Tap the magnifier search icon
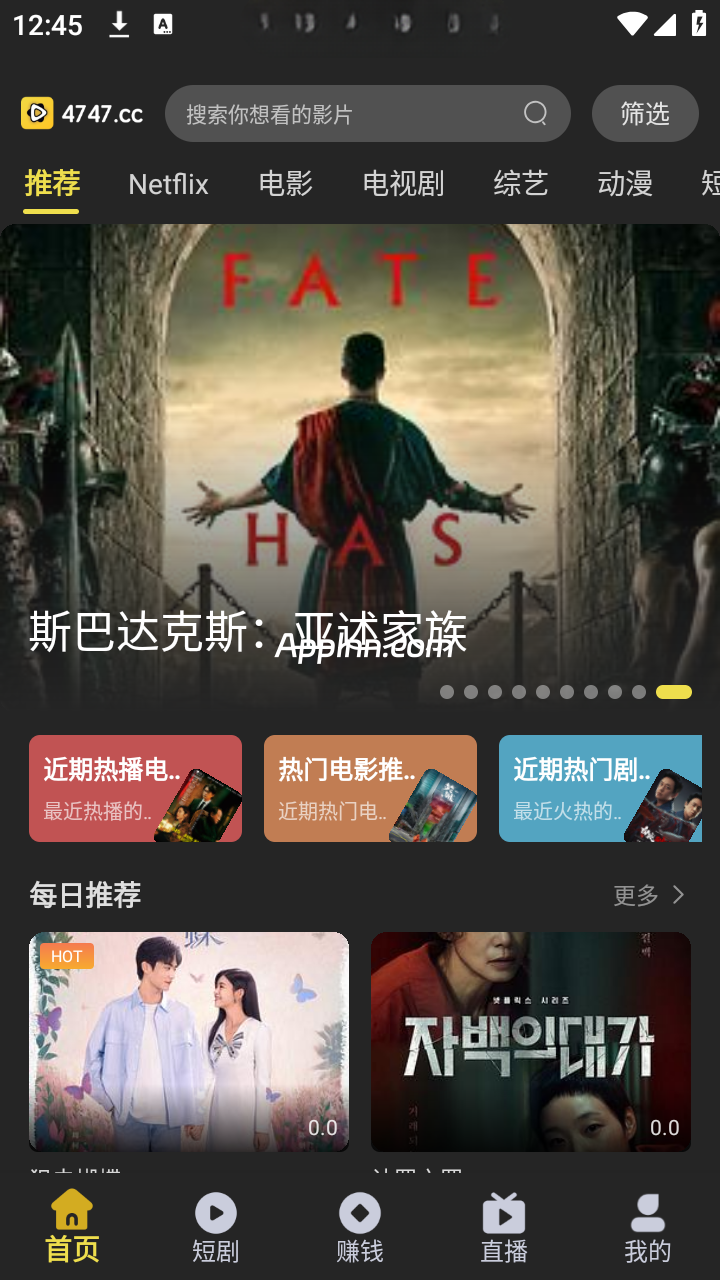 pyautogui.click(x=536, y=114)
